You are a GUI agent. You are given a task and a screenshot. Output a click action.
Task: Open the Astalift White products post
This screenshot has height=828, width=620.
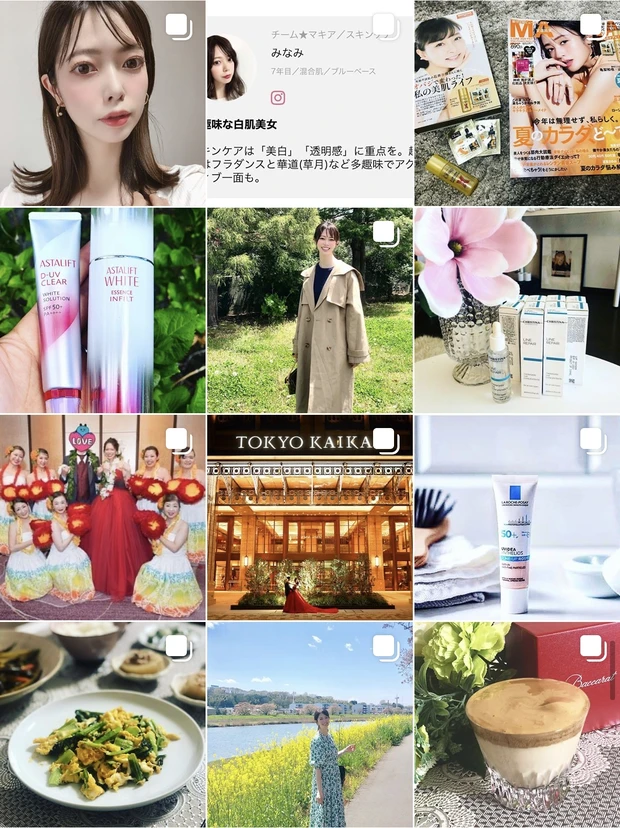[102, 310]
